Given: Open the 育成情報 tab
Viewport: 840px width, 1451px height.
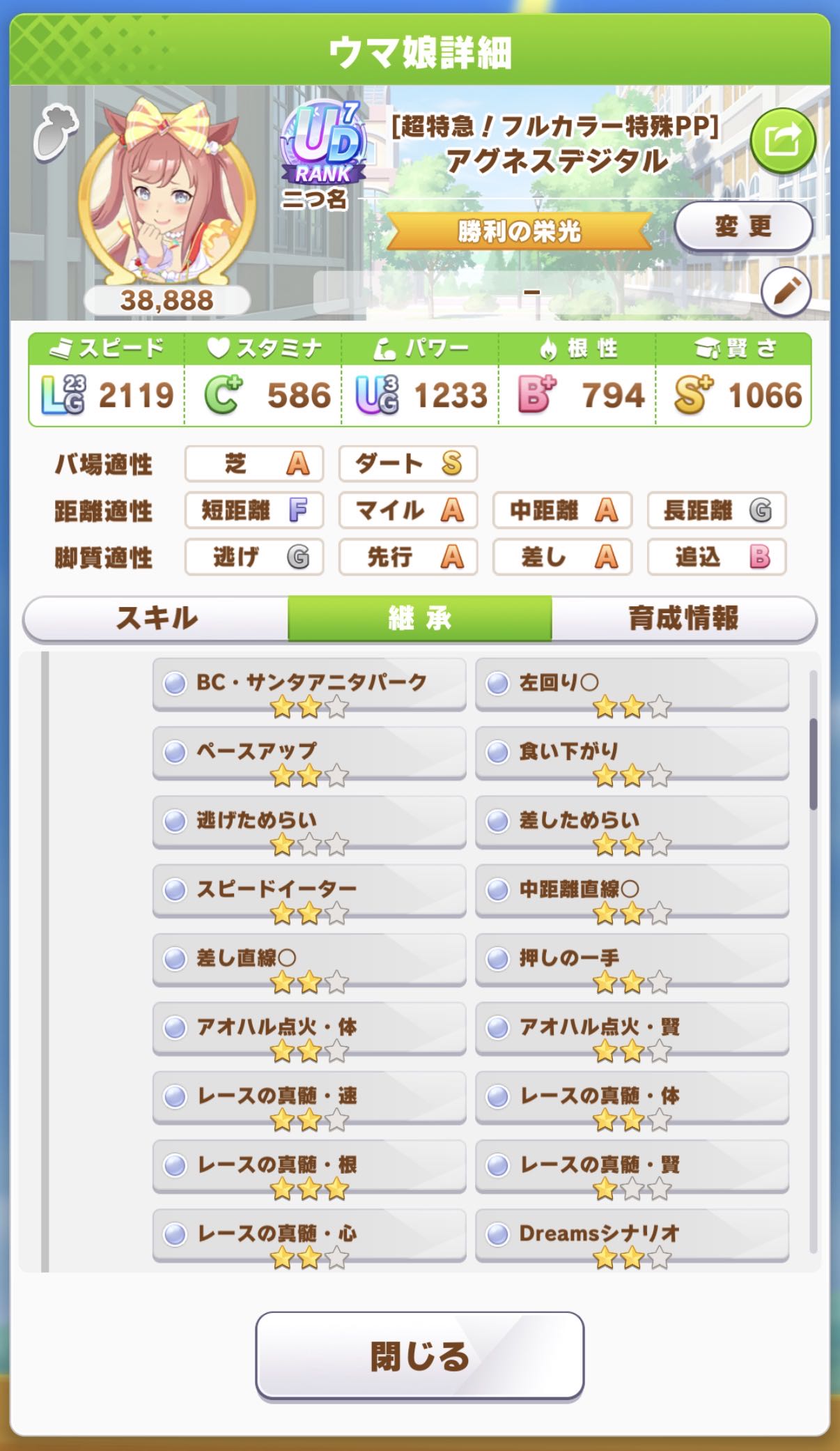Looking at the screenshot, I should (683, 618).
